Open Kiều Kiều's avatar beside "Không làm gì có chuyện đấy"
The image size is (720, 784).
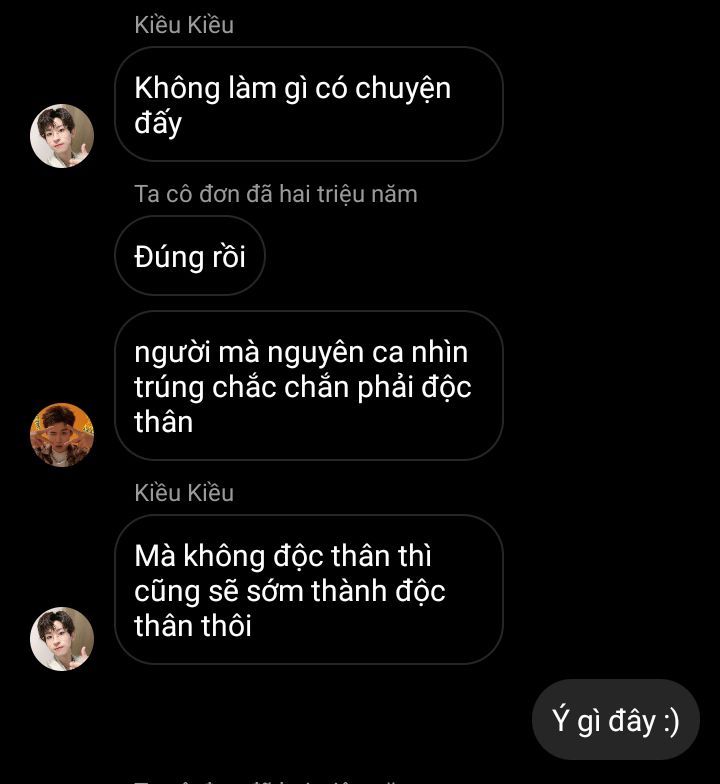(62, 136)
